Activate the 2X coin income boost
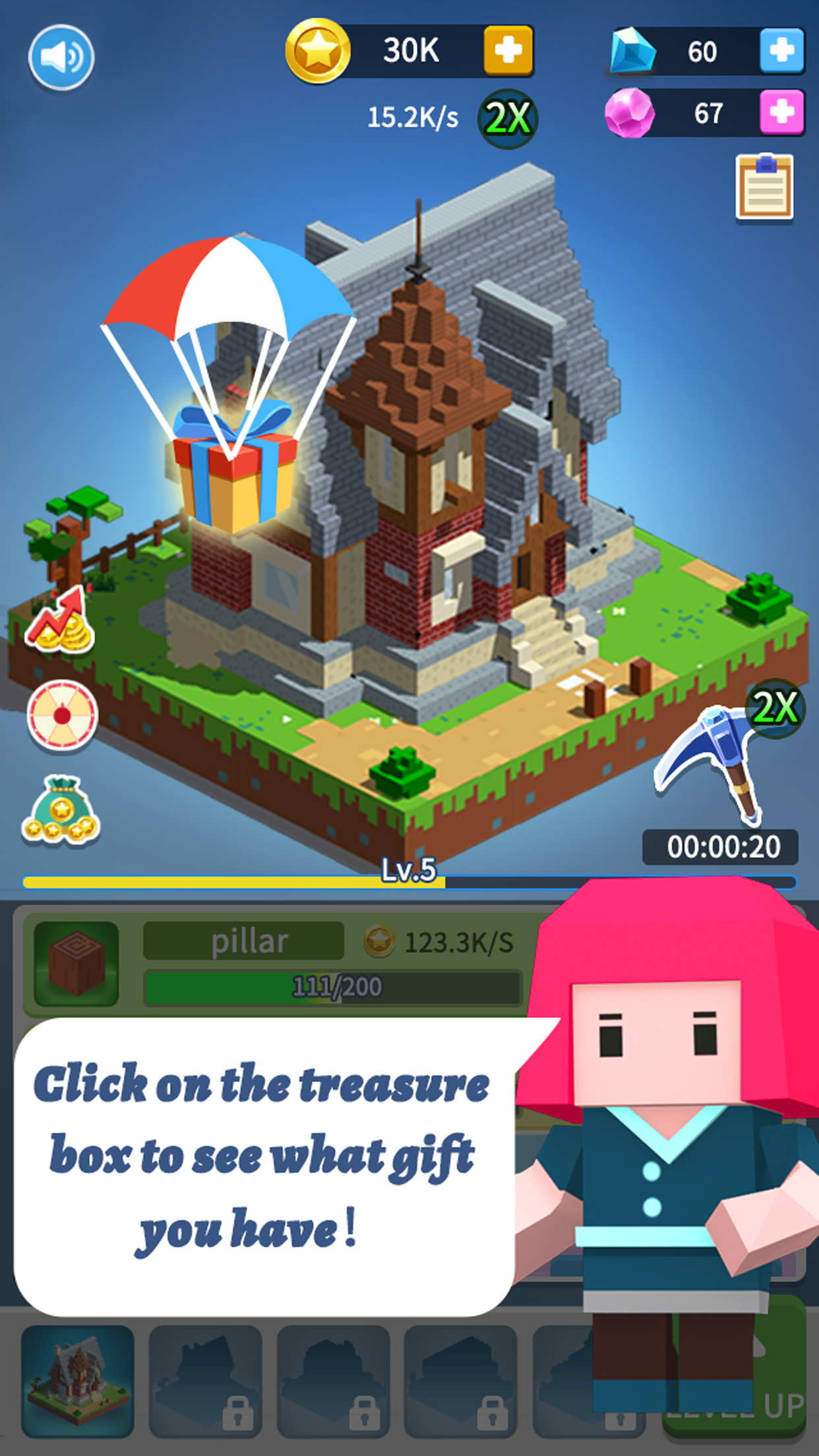The image size is (819, 1456). tap(508, 119)
